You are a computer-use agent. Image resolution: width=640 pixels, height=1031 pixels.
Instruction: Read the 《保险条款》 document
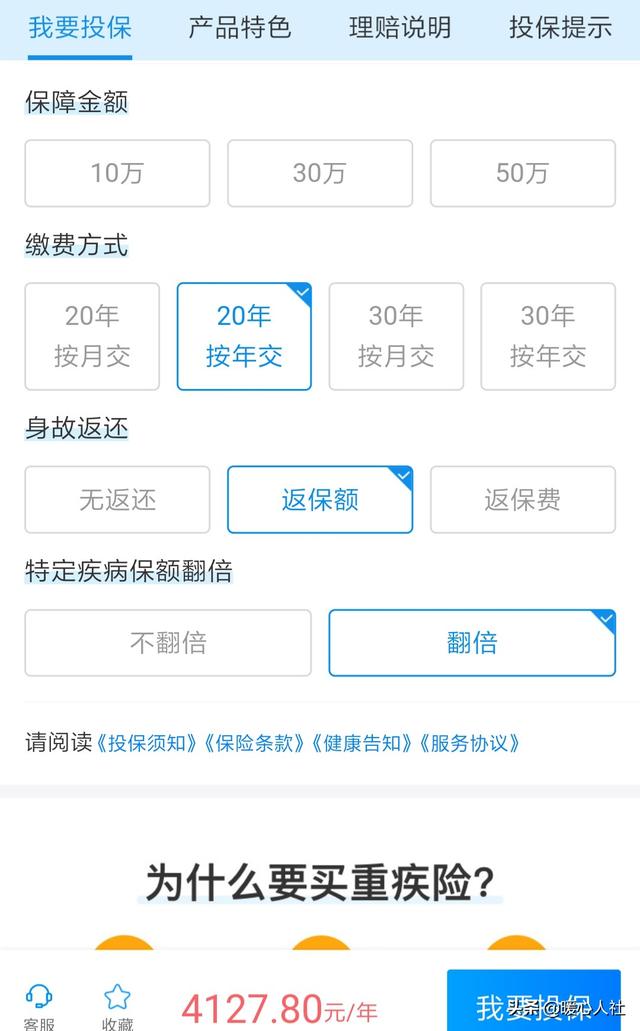pos(254,743)
